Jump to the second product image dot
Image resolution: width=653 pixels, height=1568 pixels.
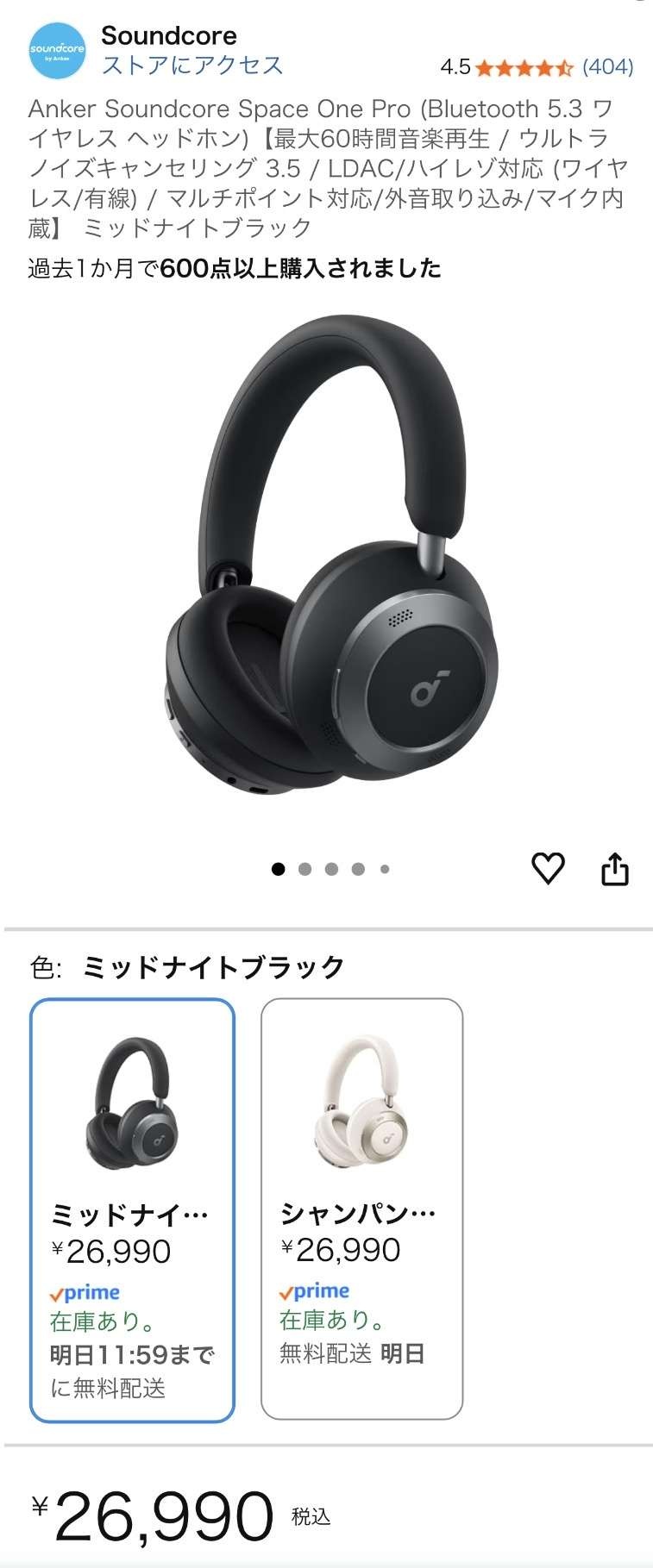coord(305,869)
